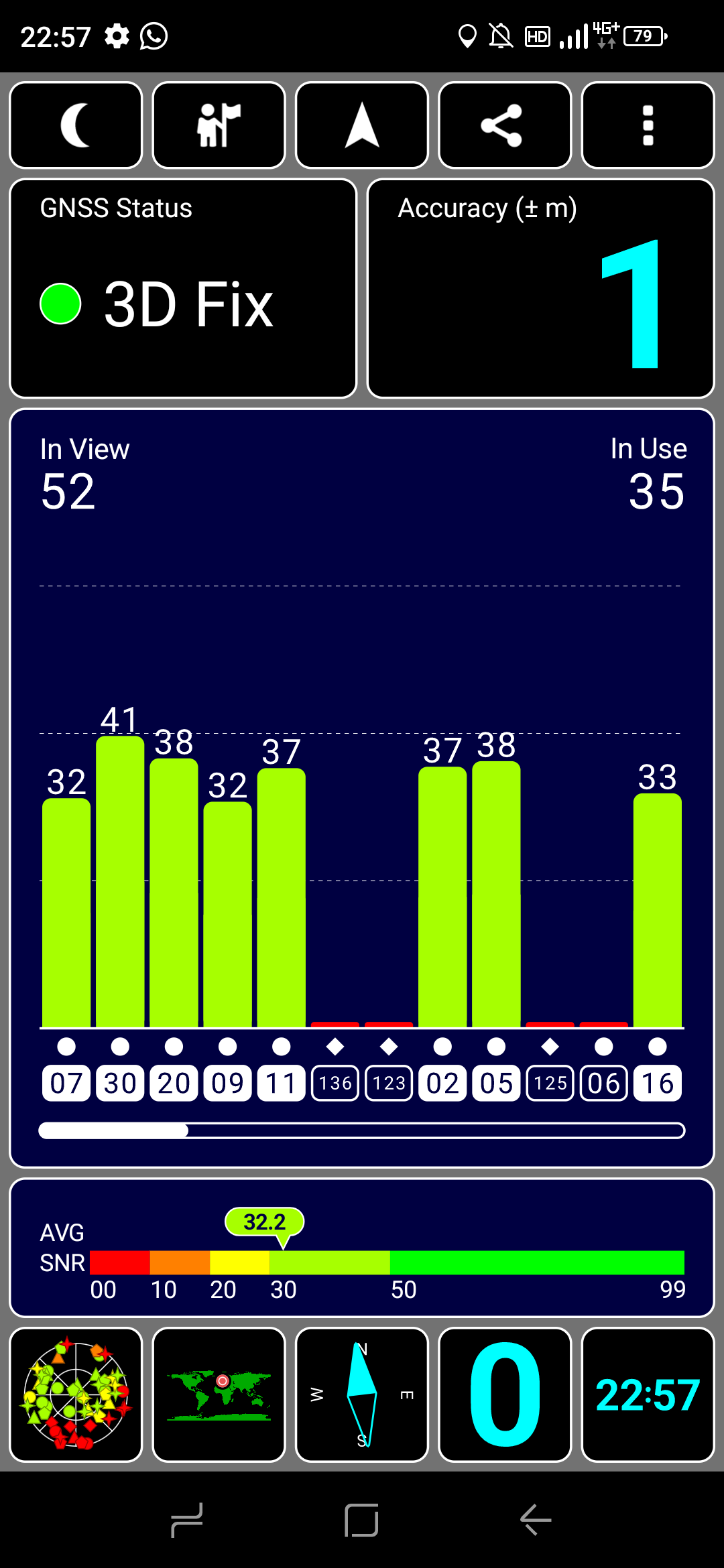The image size is (724, 1568).
Task: Tap the satellite list scroll indicator bar
Action: click(362, 1131)
